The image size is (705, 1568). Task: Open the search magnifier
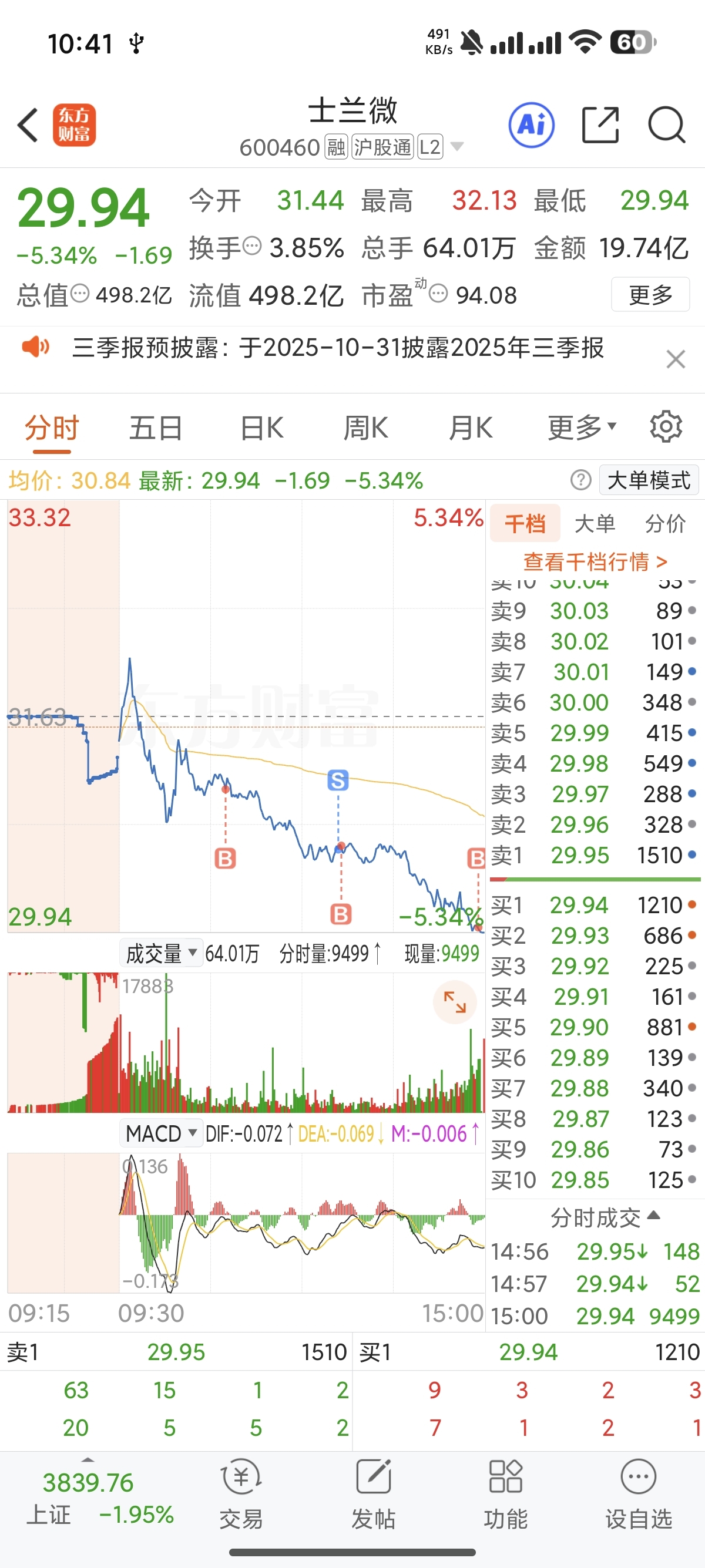(x=667, y=125)
